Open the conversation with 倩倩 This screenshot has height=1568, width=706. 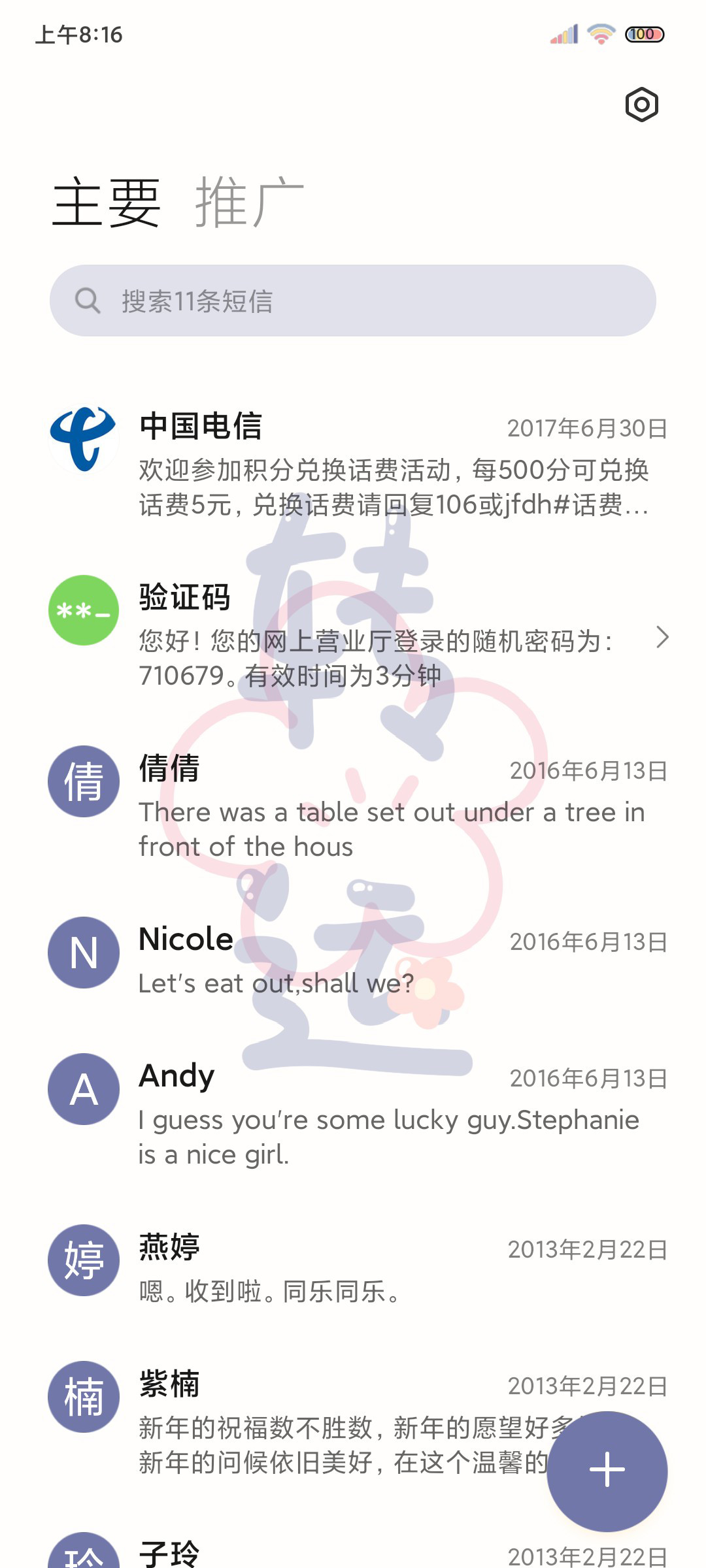tap(353, 805)
